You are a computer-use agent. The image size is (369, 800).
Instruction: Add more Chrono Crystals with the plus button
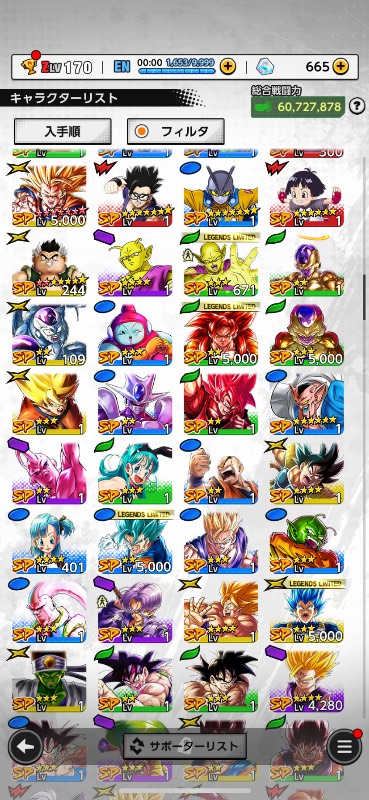coord(340,66)
